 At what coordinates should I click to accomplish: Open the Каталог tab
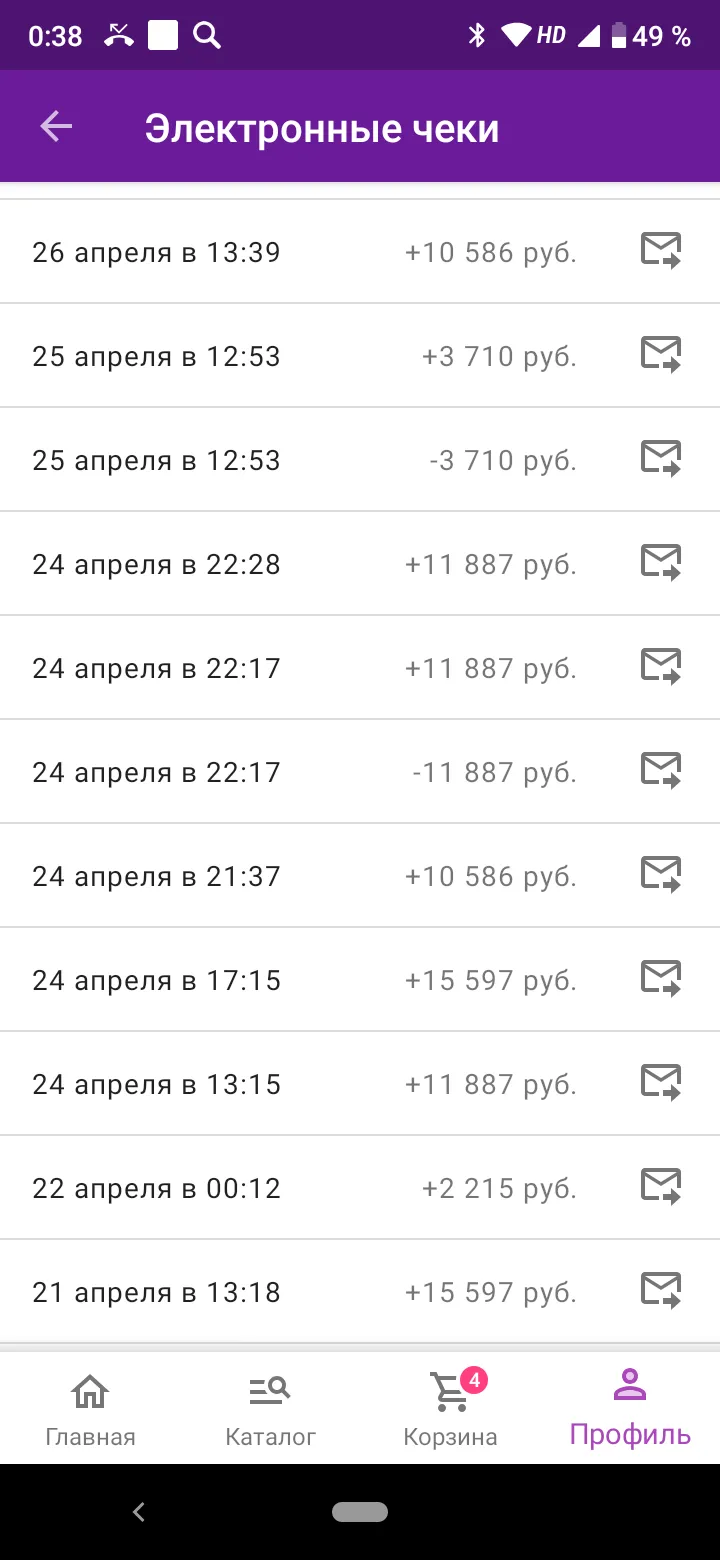click(270, 1409)
